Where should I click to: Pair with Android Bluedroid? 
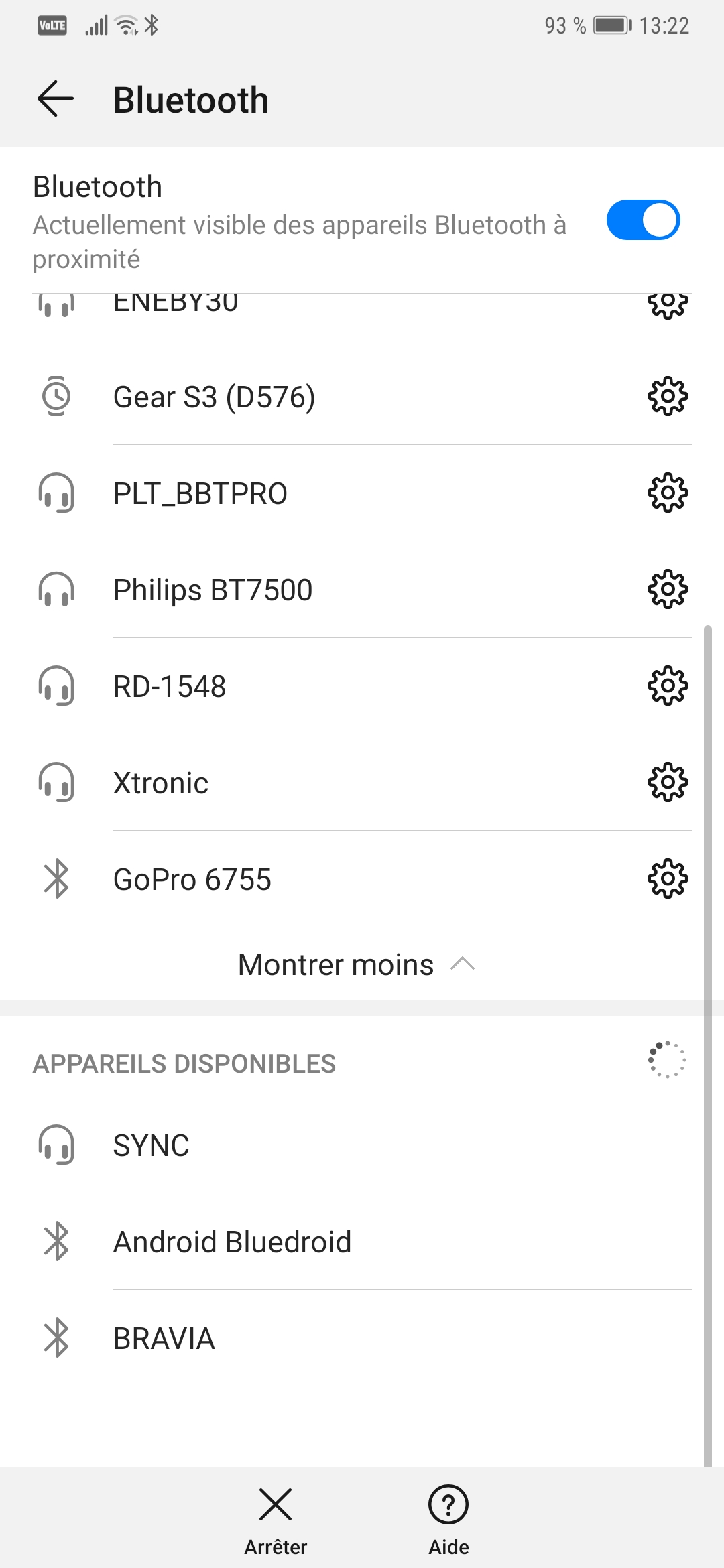point(362,1242)
